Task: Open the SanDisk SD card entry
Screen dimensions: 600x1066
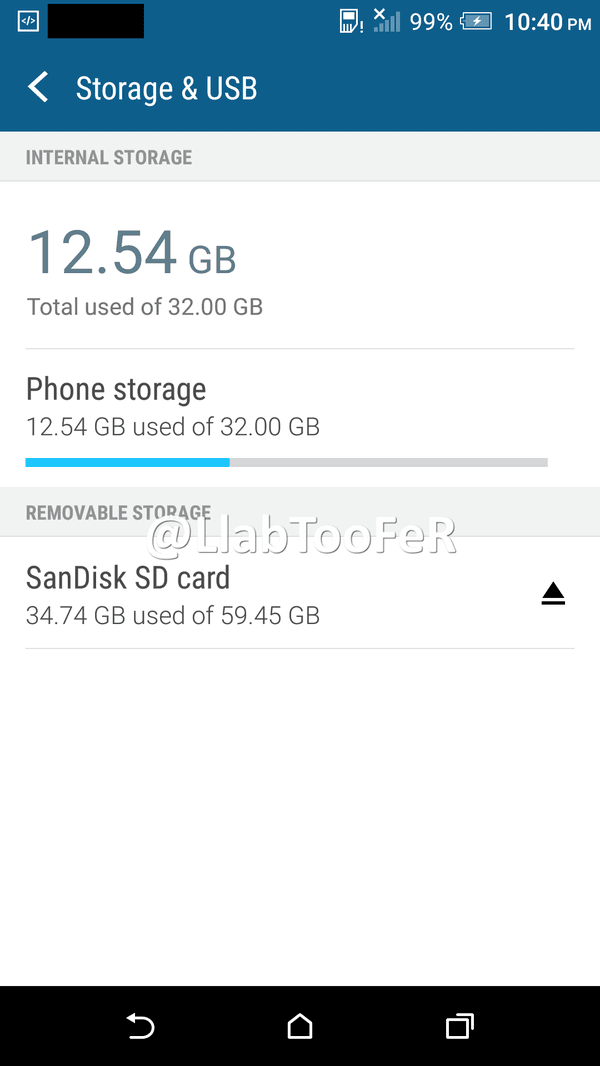Action: 272,593
